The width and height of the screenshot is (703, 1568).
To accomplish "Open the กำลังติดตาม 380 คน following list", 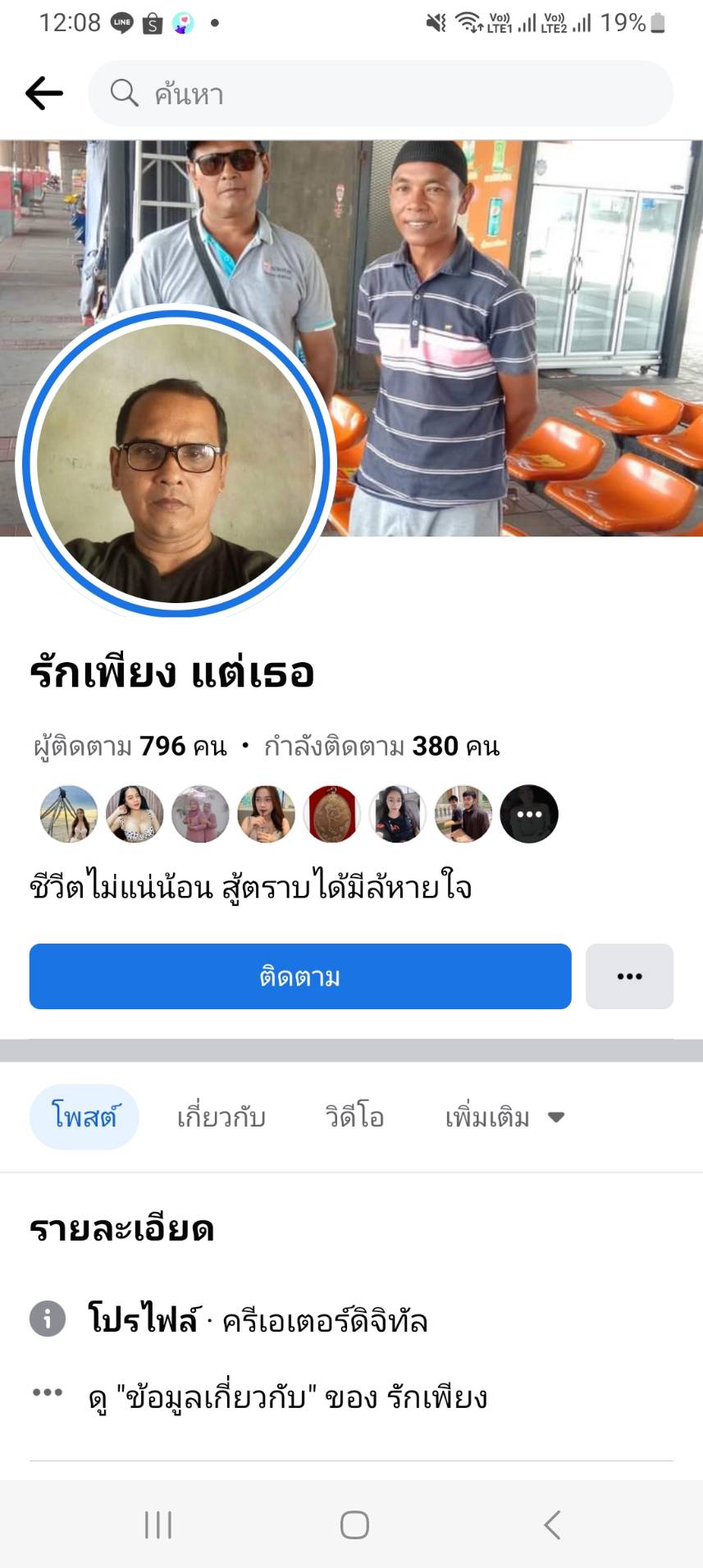I will pos(381,747).
